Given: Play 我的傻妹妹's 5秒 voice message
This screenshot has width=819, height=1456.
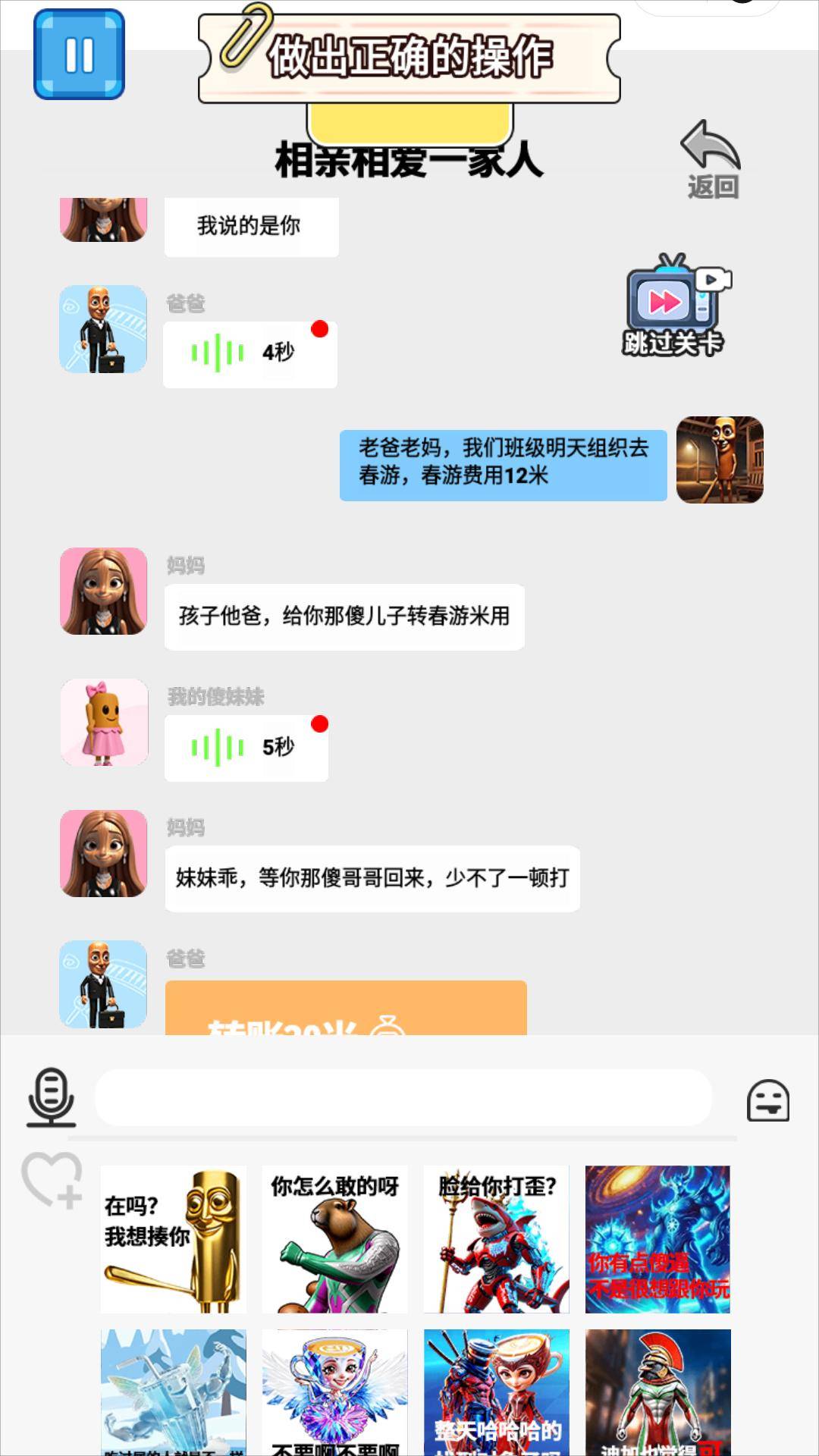Looking at the screenshot, I should pyautogui.click(x=246, y=747).
